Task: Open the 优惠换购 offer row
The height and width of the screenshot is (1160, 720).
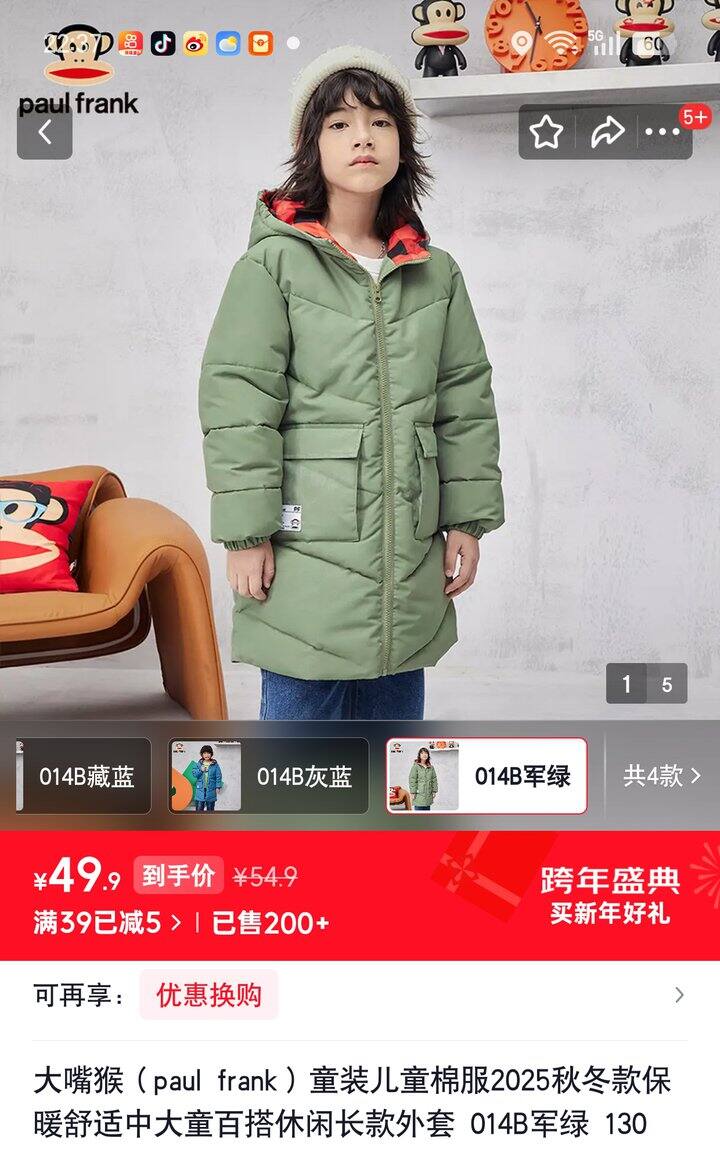Action: pyautogui.click(x=208, y=995)
